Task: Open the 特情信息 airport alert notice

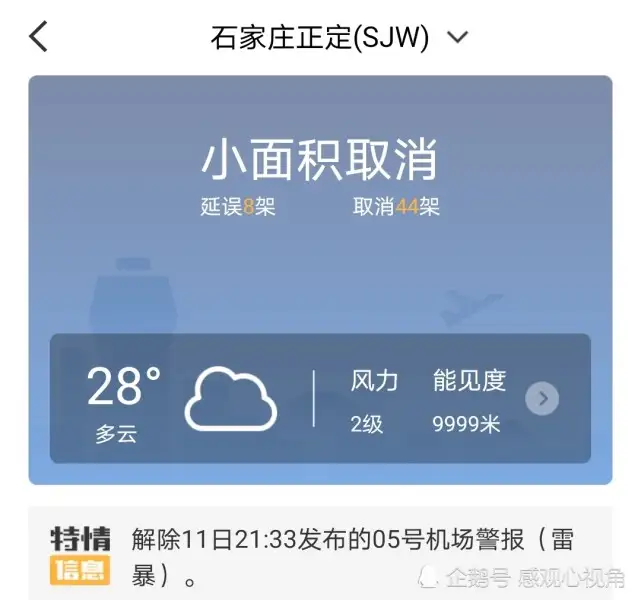Action: click(320, 554)
